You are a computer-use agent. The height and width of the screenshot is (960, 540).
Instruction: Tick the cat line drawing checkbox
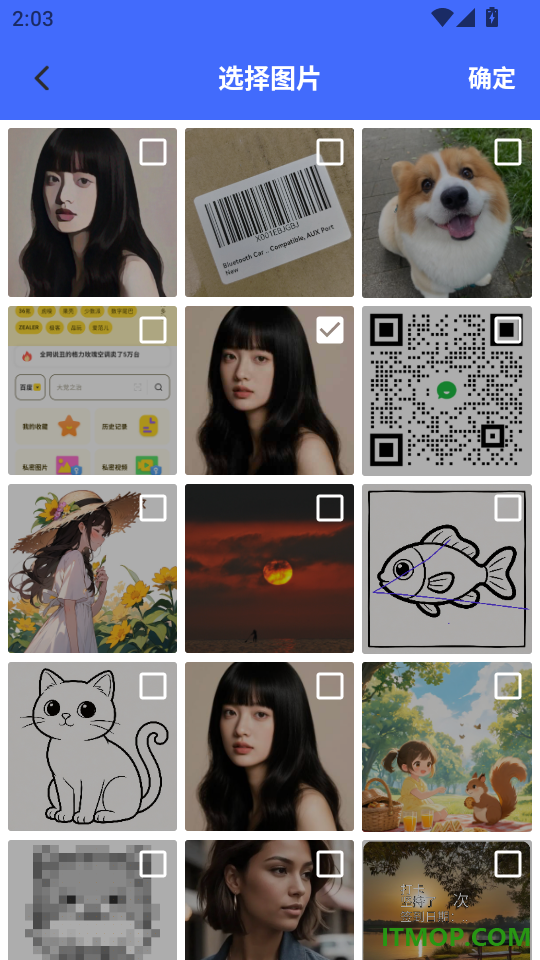[x=153, y=686]
